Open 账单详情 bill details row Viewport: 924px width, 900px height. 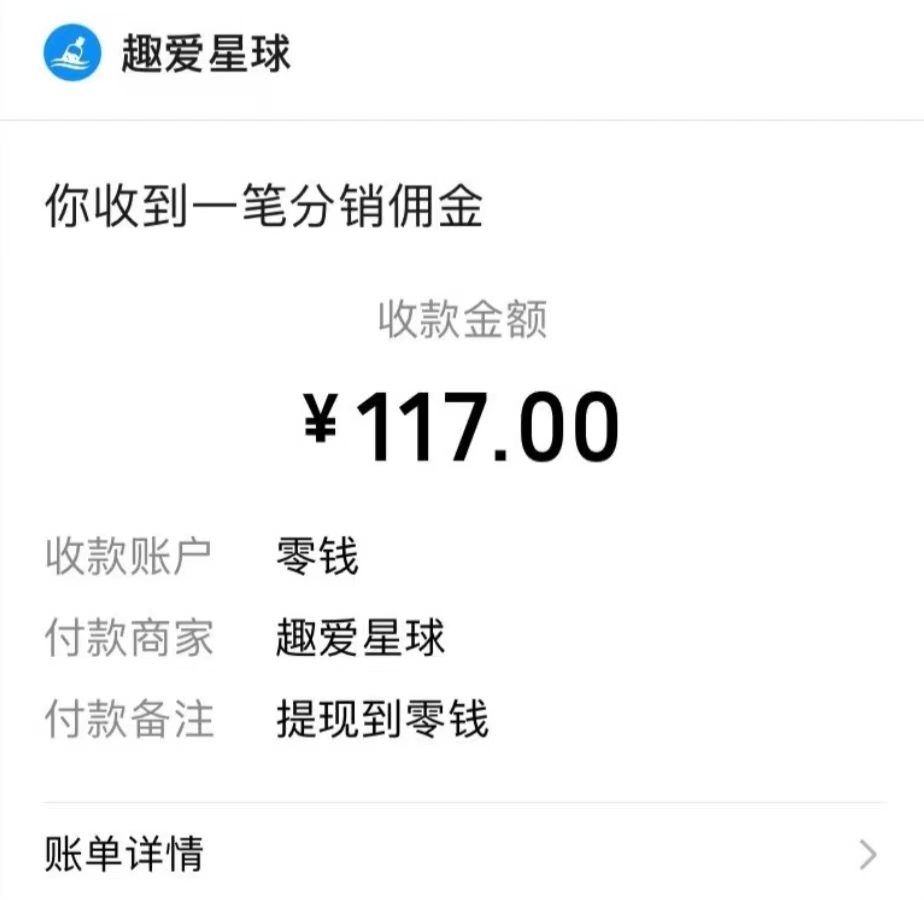[460, 855]
